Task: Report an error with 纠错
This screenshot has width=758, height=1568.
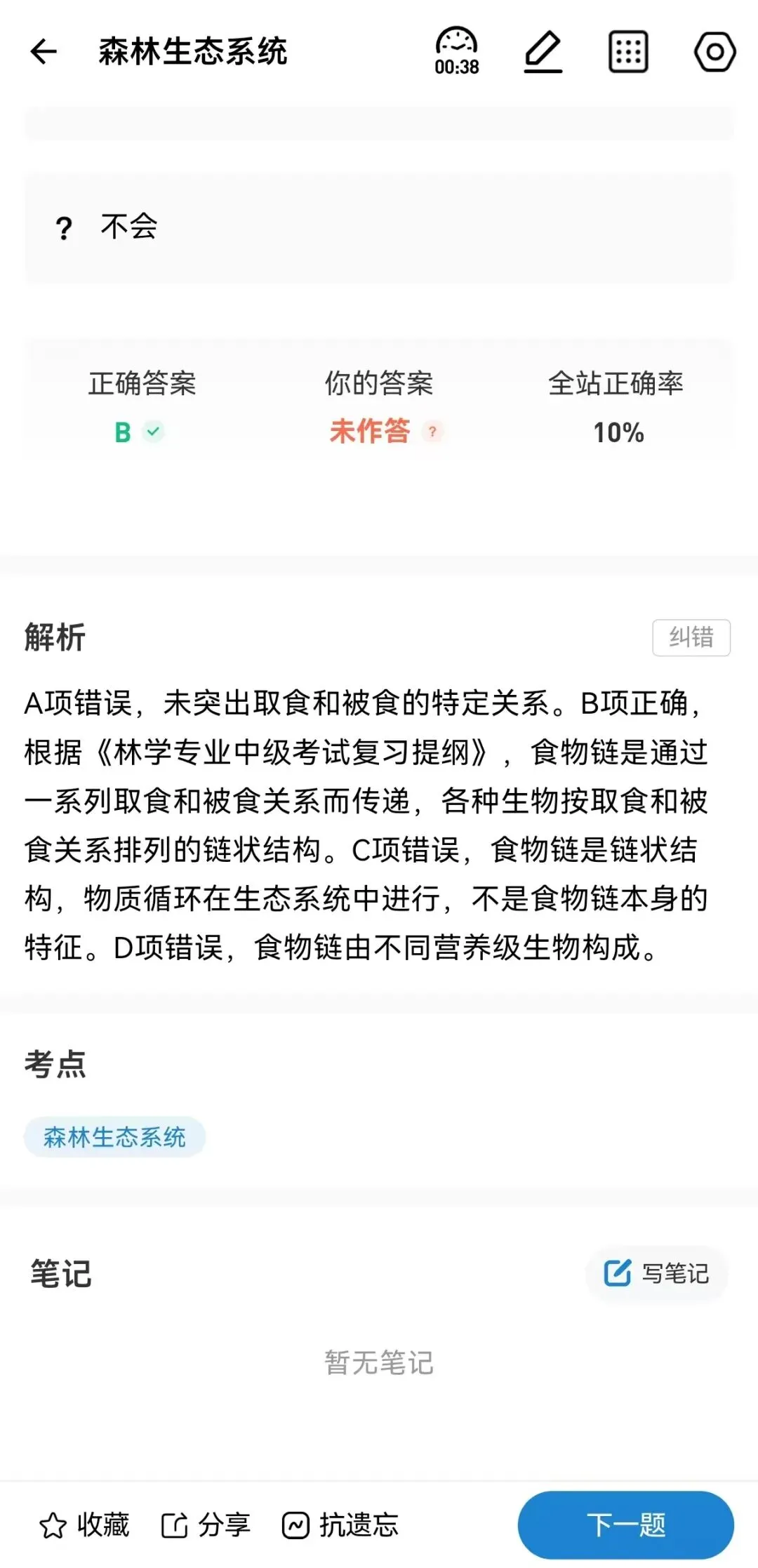Action: coord(691,637)
